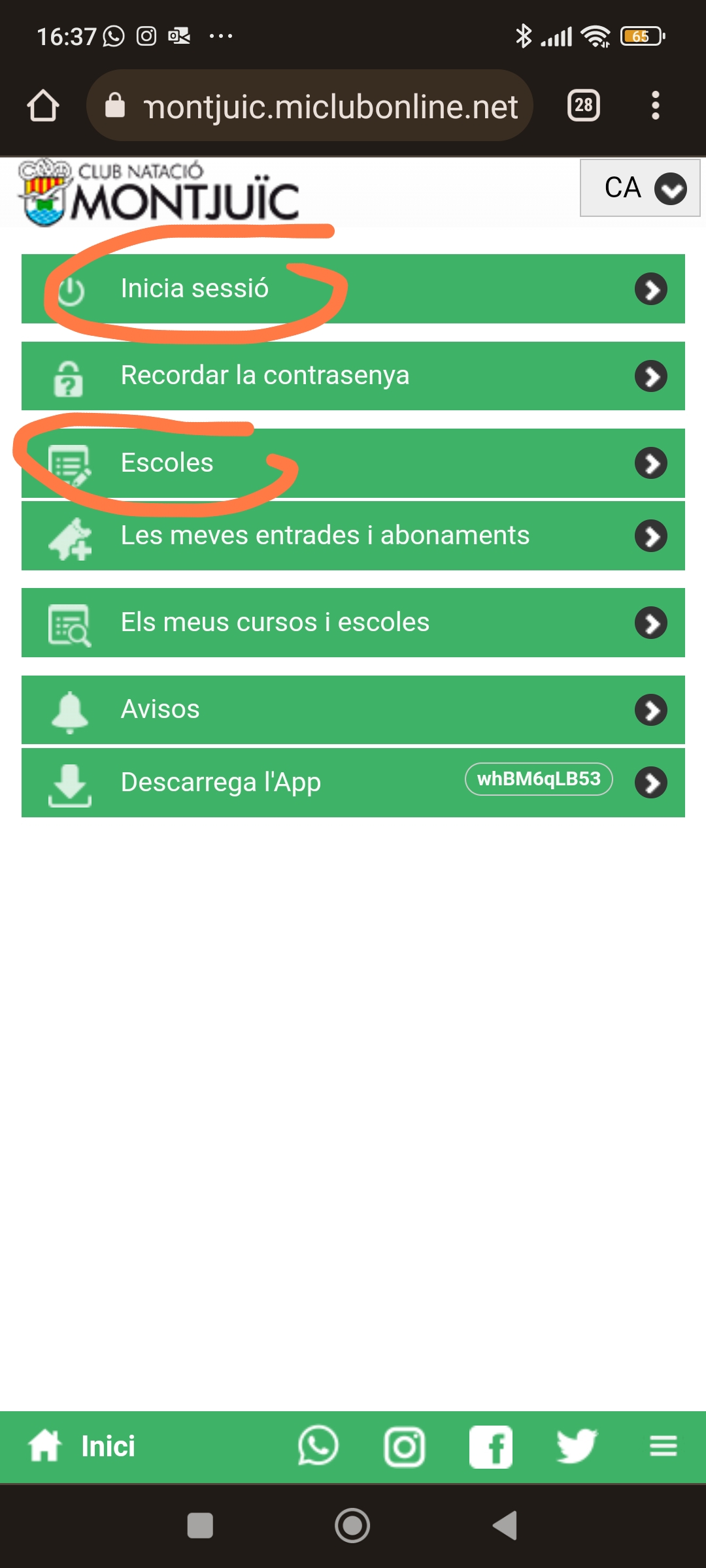
Task: Select Recordar la contrasenya
Action: coord(353,376)
